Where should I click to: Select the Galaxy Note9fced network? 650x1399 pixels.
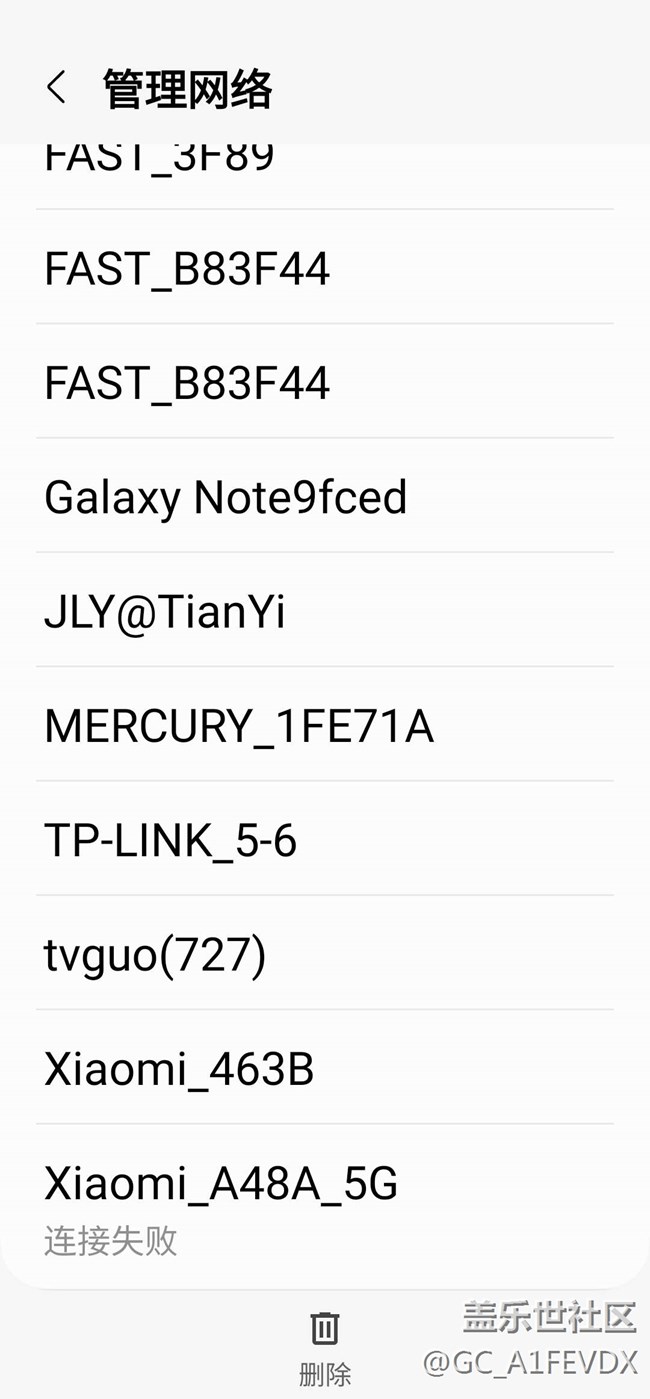(x=325, y=496)
